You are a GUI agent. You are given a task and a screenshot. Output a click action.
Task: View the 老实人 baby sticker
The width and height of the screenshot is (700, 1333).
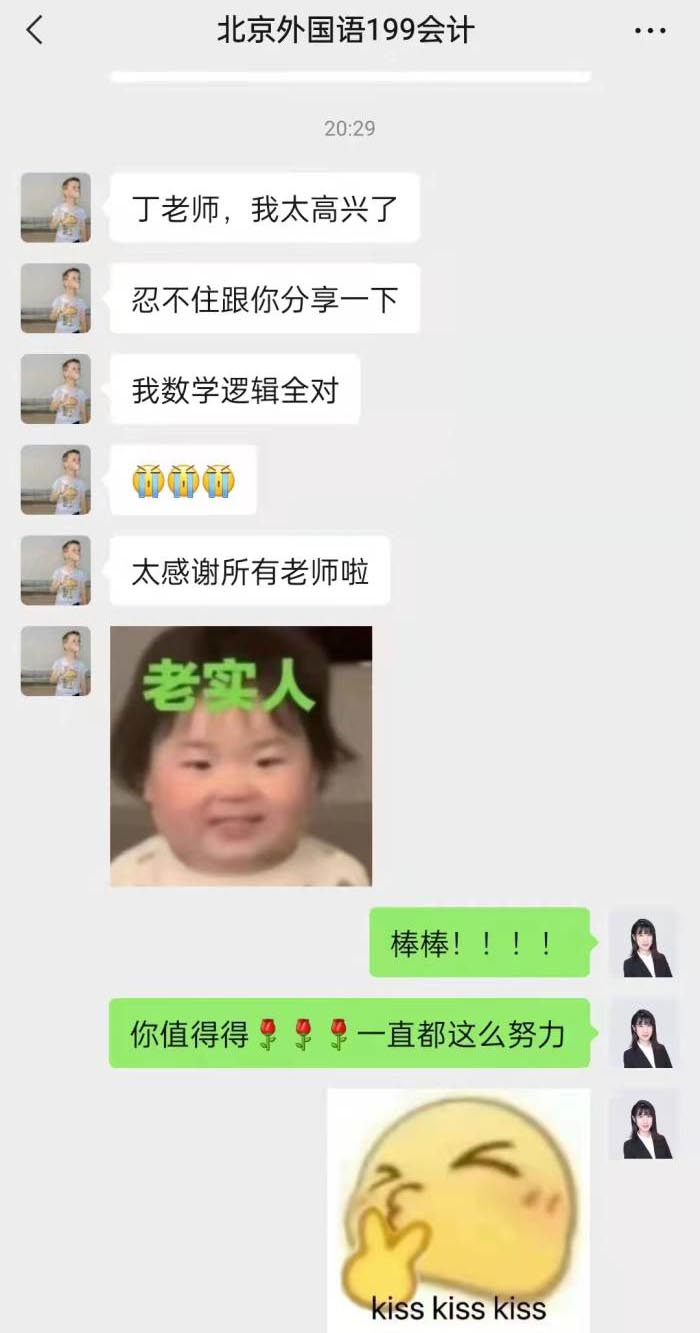pyautogui.click(x=241, y=756)
